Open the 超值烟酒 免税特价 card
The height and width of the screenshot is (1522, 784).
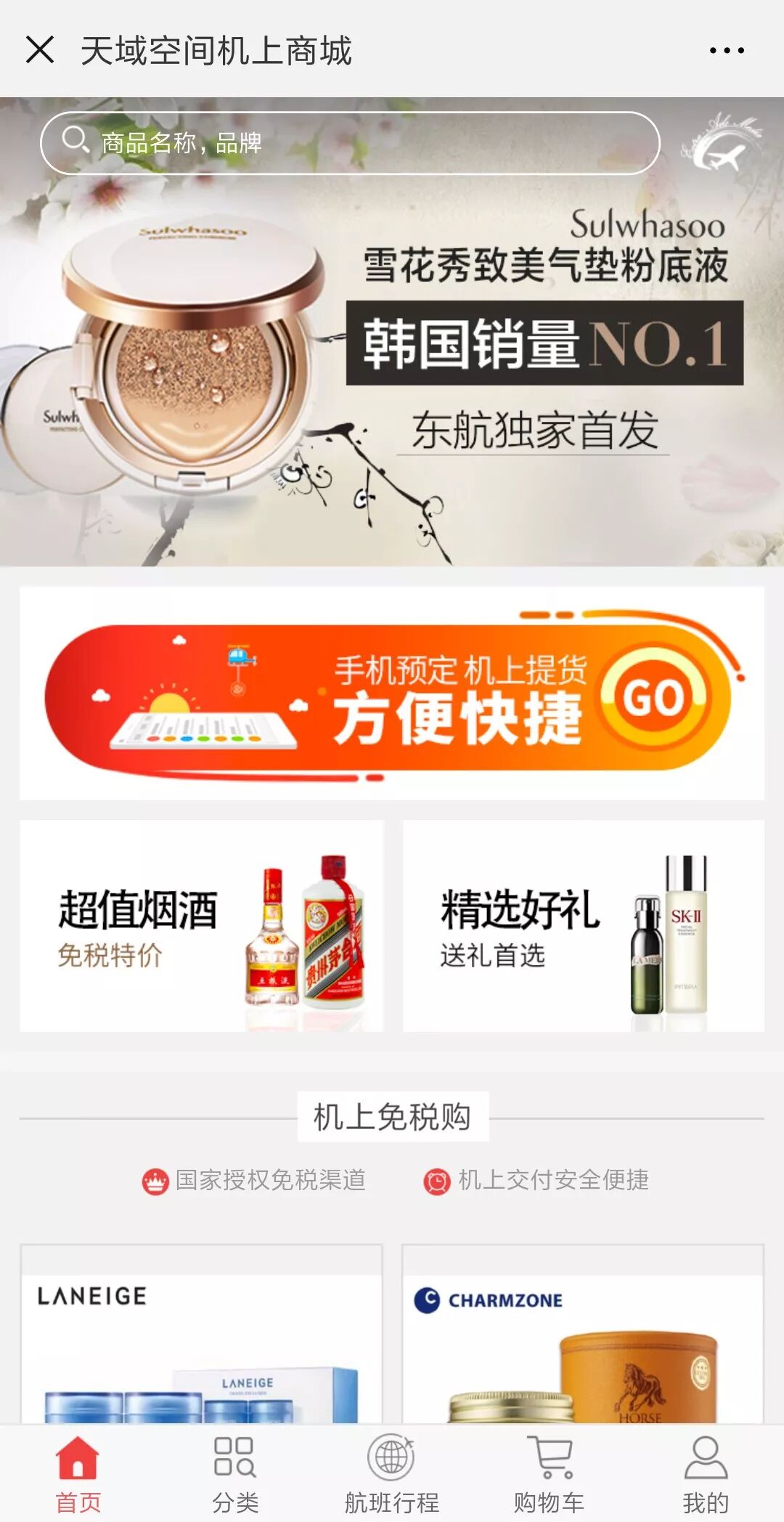(201, 926)
